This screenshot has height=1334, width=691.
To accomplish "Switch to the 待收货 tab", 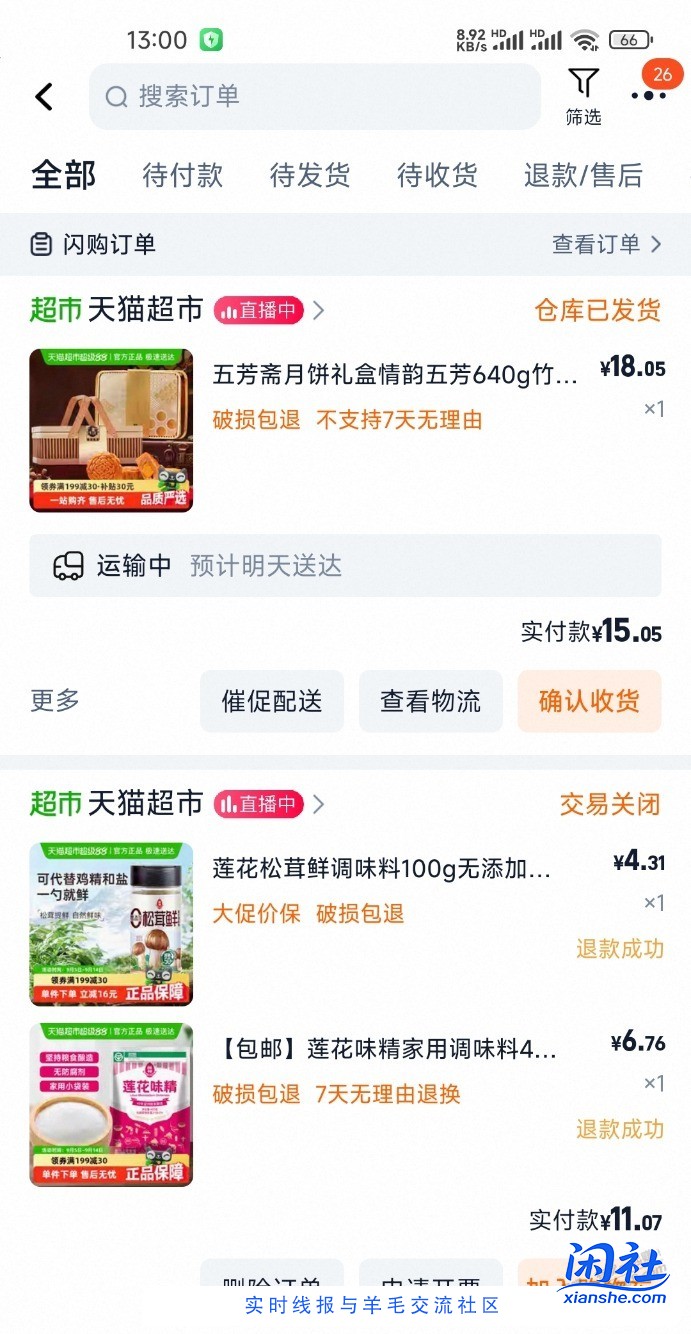I will [x=437, y=175].
